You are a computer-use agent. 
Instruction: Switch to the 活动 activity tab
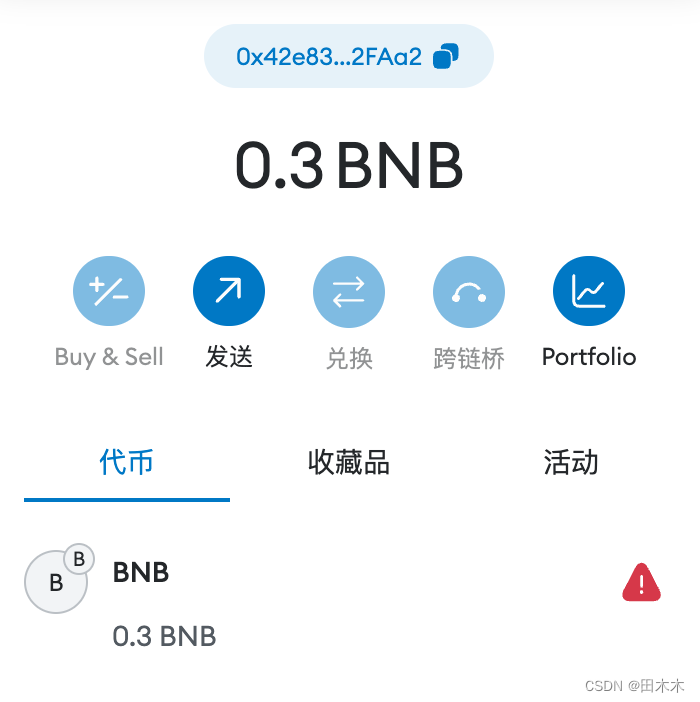pos(570,463)
